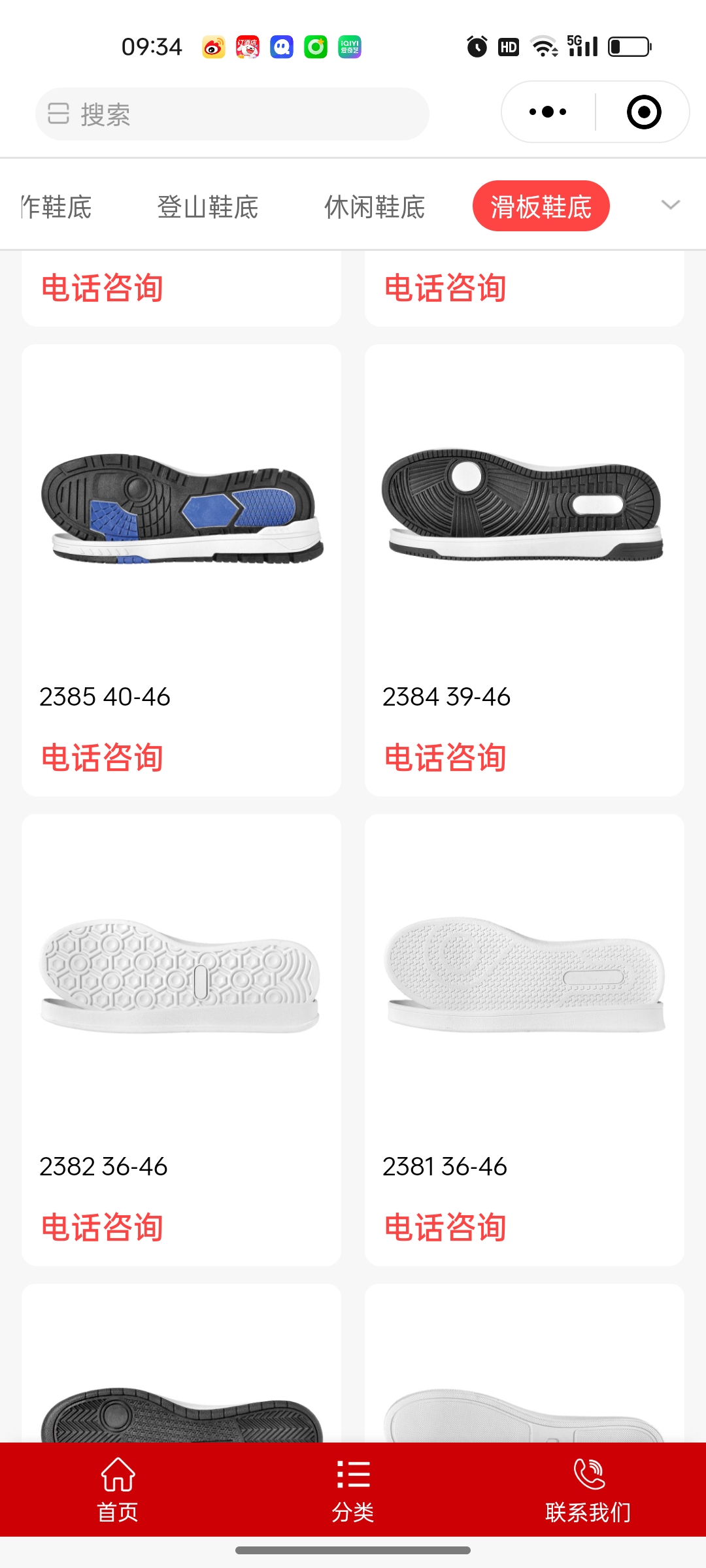Go to the 首页 home tab
706x1568 pixels.
pos(118,1490)
